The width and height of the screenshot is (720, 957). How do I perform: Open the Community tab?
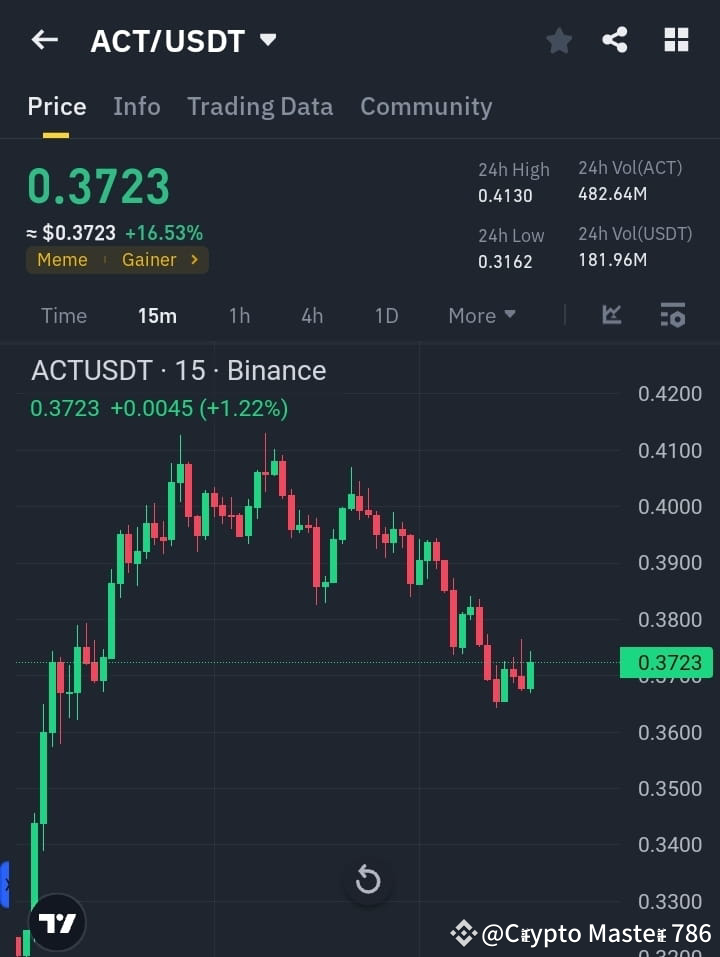pyautogui.click(x=426, y=106)
